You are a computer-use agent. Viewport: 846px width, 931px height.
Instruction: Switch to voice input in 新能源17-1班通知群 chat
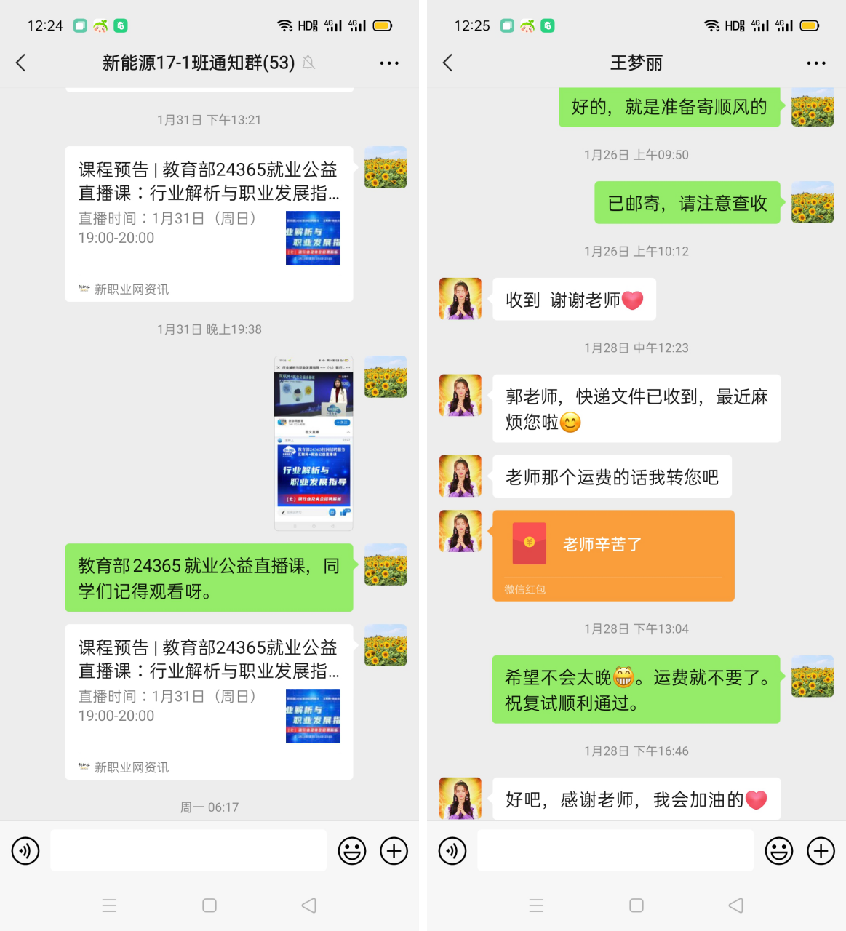point(25,851)
